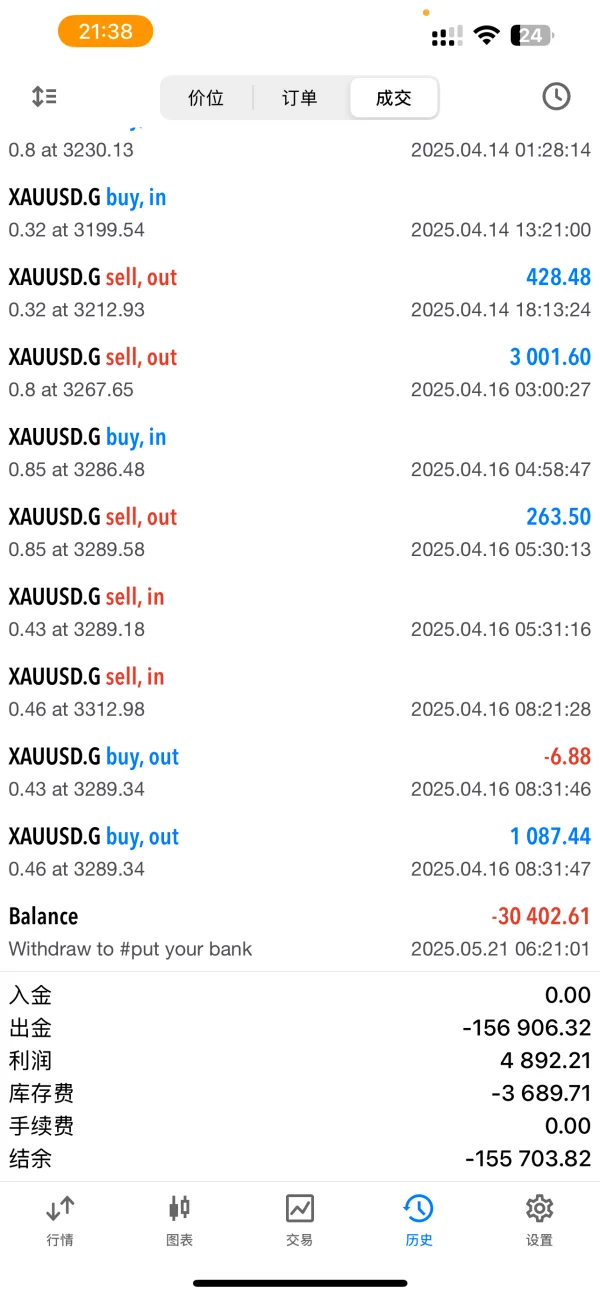The height and width of the screenshot is (1298, 600).
Task: Open the sell deal with profit 428.48
Action: [x=300, y=293]
